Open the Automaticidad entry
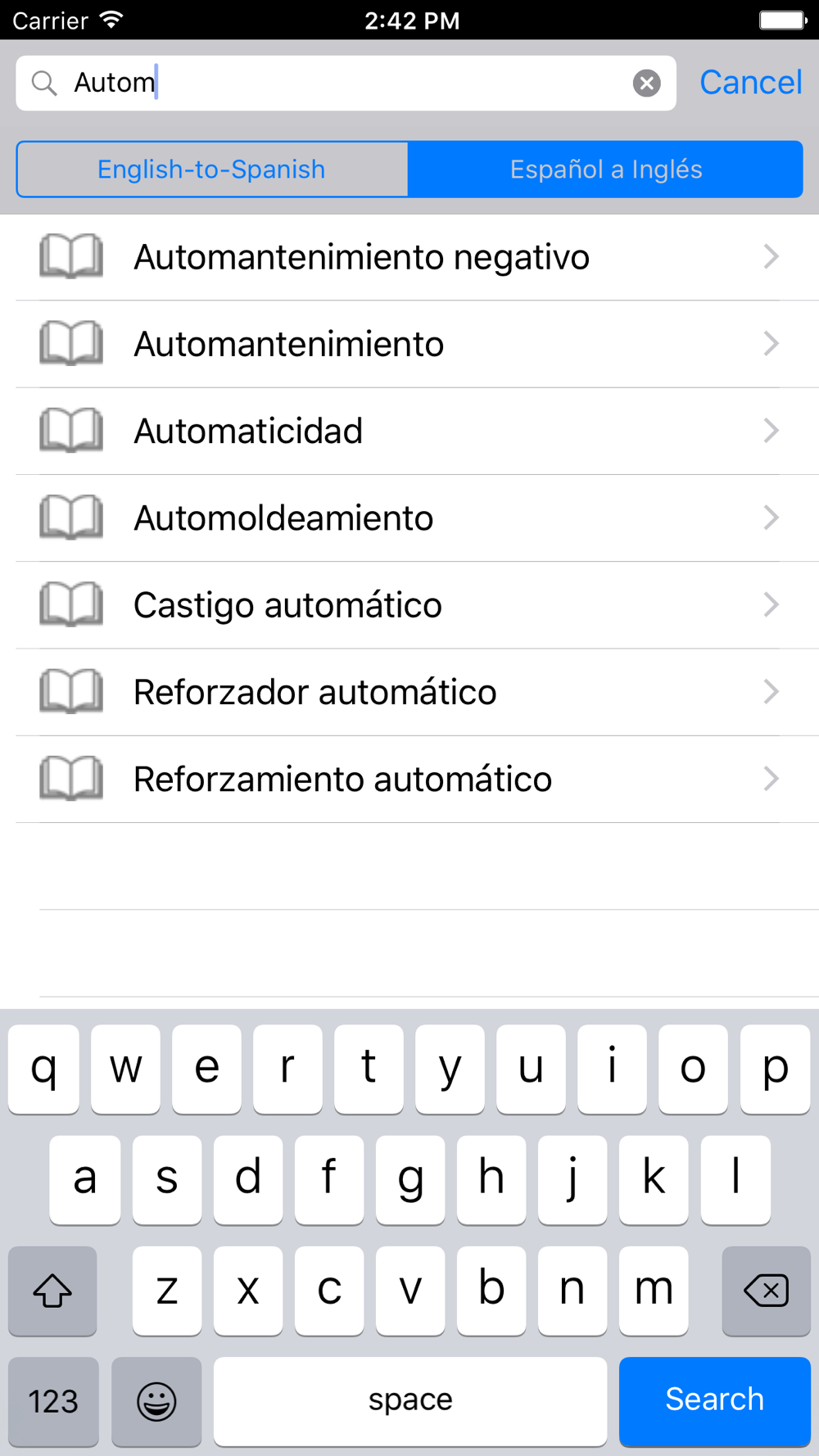 (409, 431)
